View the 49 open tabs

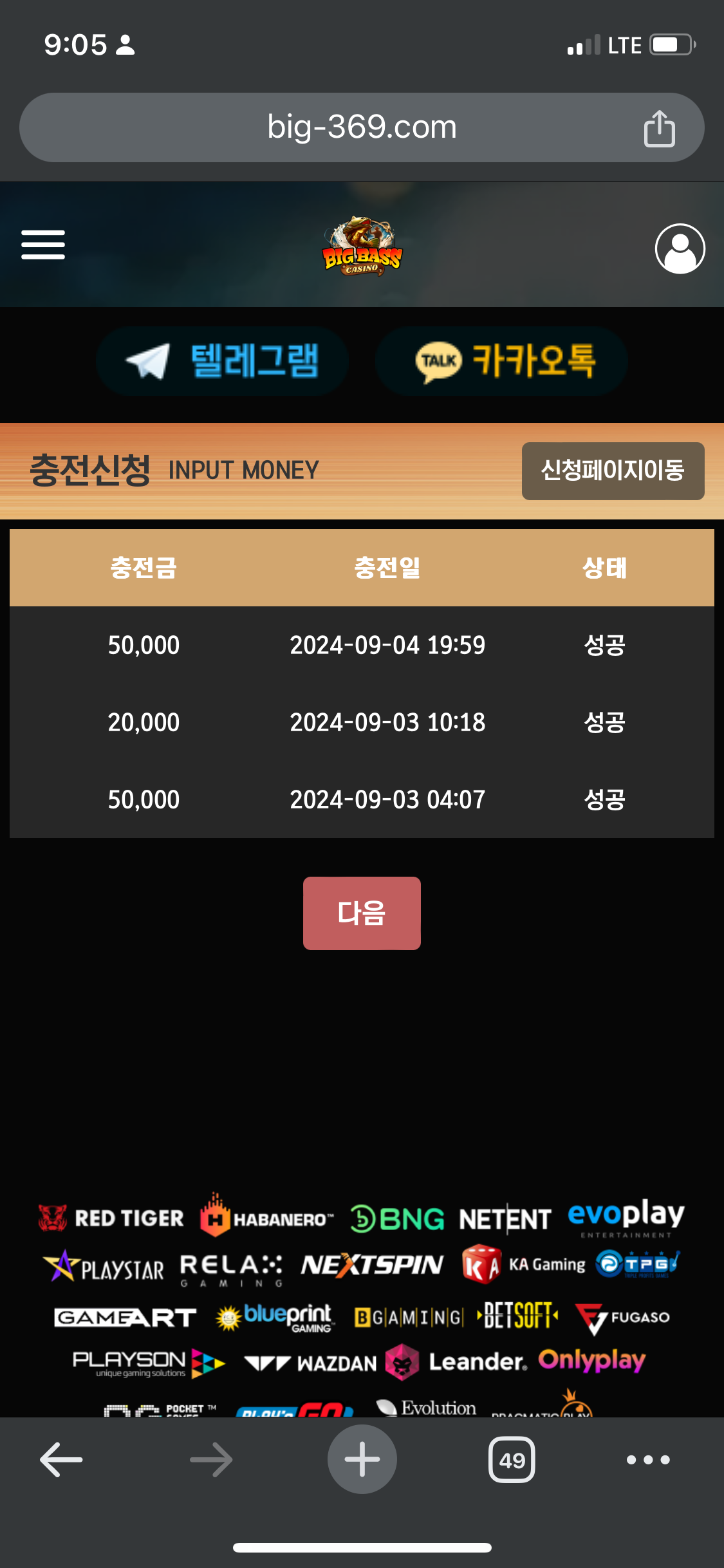click(x=512, y=1459)
